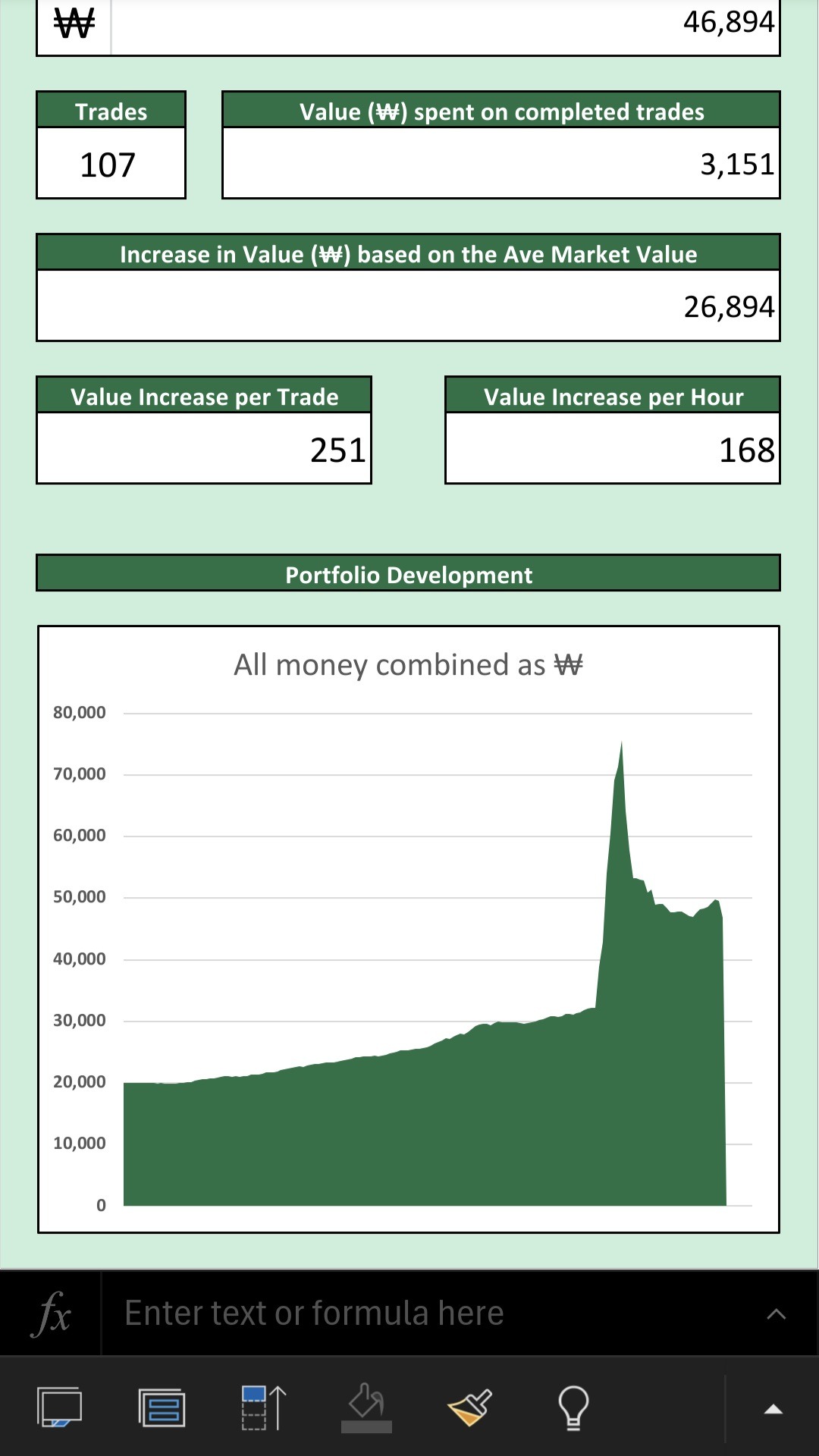Open the formula bar chevron control
The image size is (819, 1456).
(x=774, y=1312)
